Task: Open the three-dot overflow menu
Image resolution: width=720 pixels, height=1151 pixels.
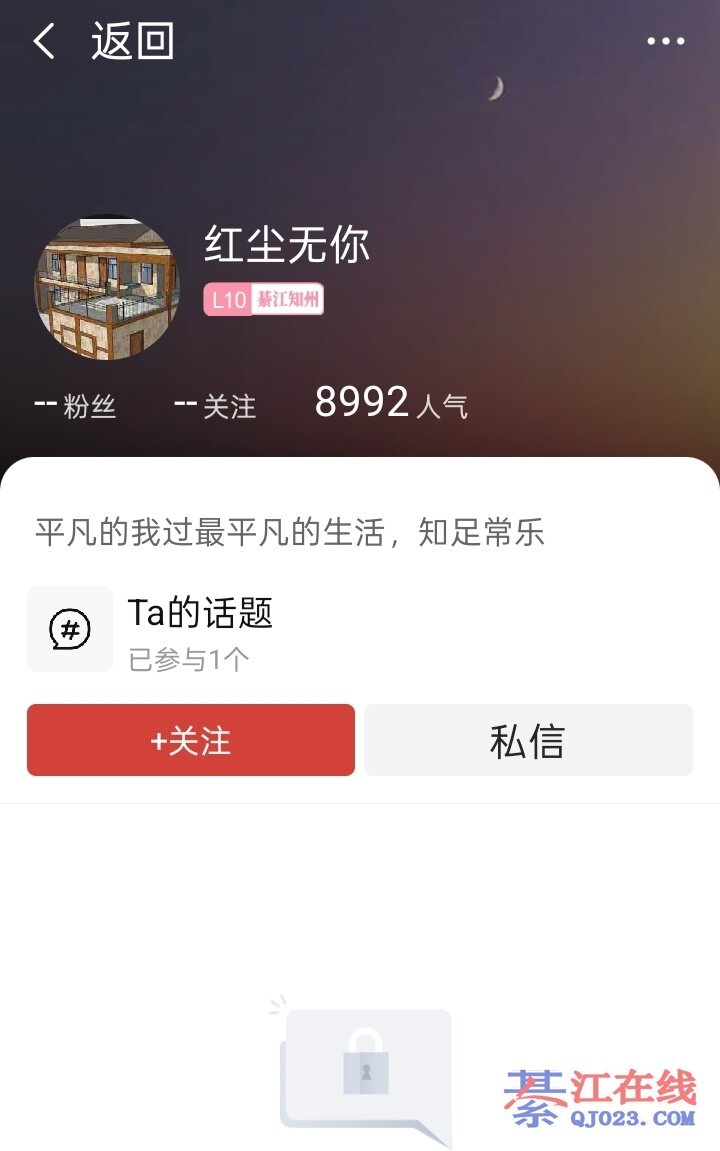Action: pyautogui.click(x=665, y=42)
